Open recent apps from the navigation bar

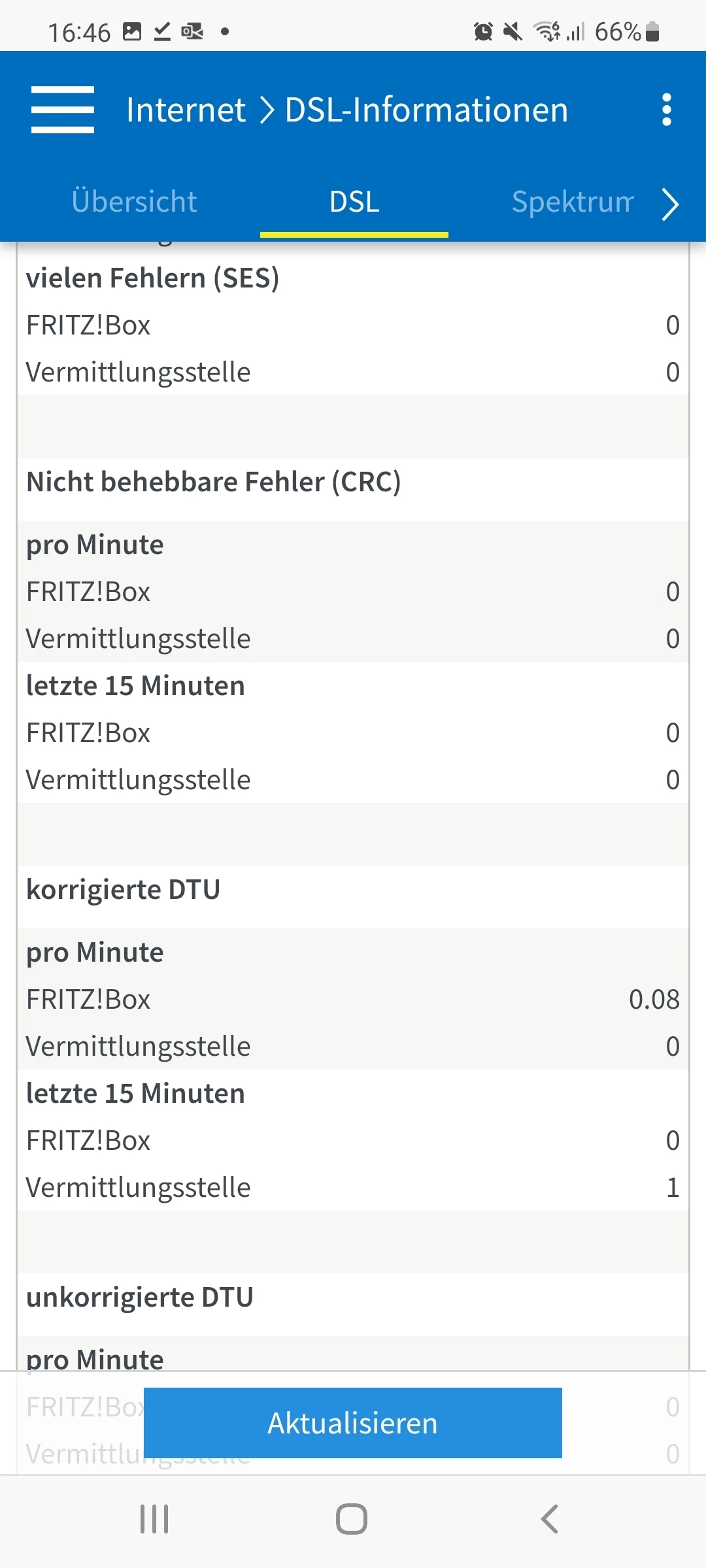(x=155, y=1519)
